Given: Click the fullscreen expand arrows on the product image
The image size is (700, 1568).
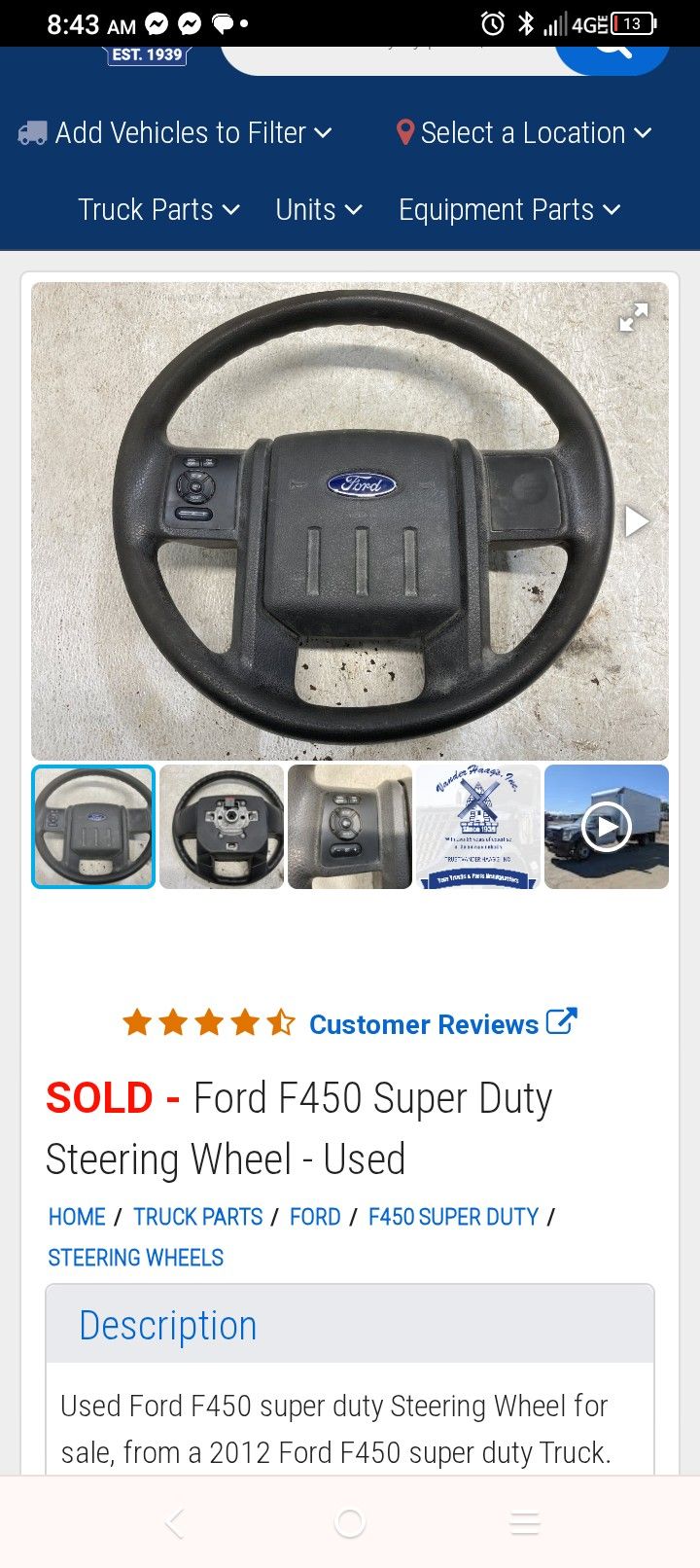Looking at the screenshot, I should pos(635,317).
